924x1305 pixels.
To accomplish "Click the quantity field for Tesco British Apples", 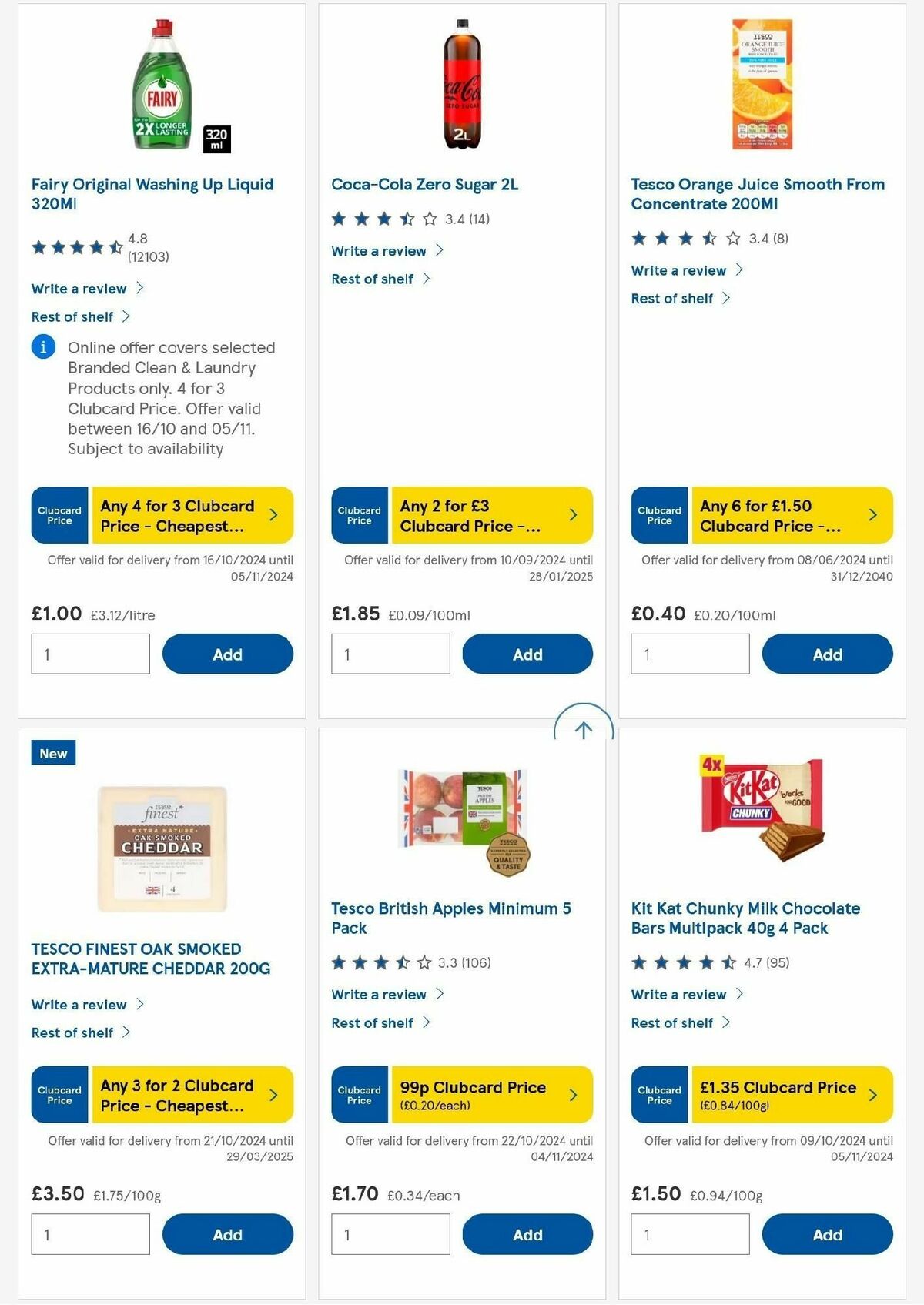I will pos(390,1233).
